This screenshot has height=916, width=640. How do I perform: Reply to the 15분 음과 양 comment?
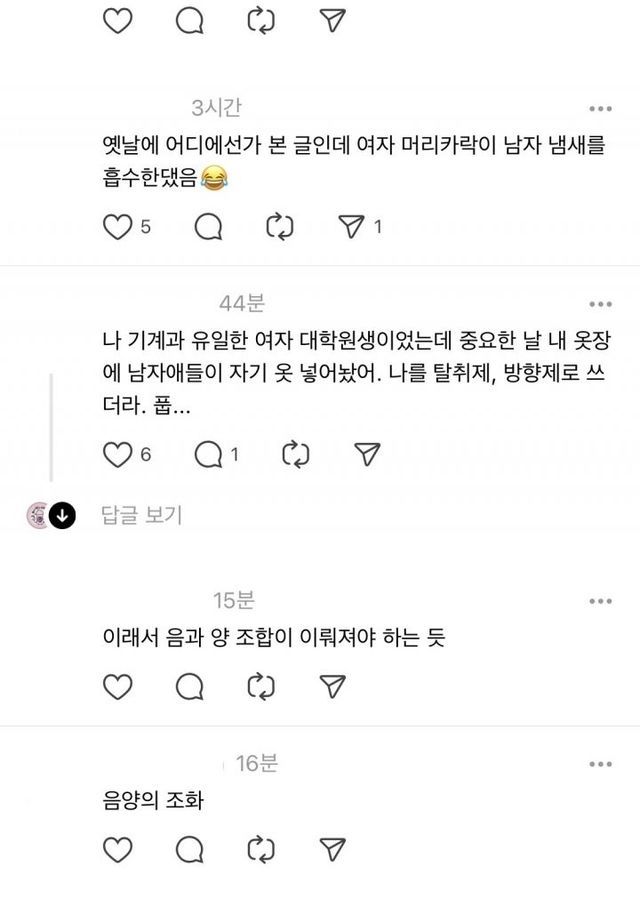tap(190, 686)
